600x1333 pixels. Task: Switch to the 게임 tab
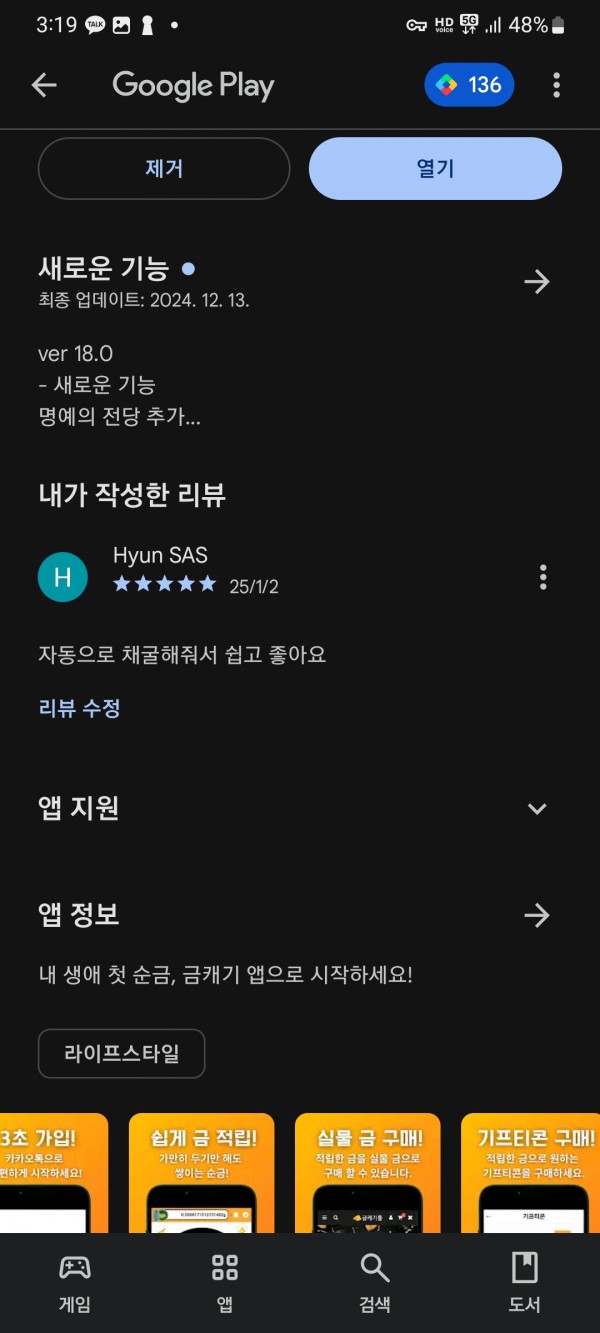point(75,1284)
